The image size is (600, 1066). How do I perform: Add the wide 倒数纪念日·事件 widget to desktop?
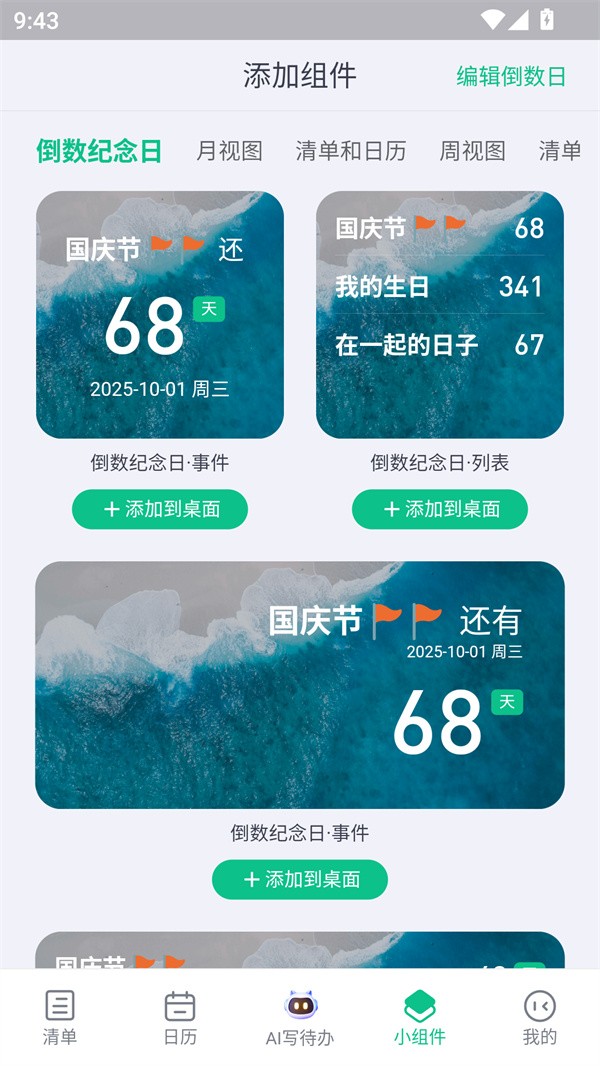(300, 880)
